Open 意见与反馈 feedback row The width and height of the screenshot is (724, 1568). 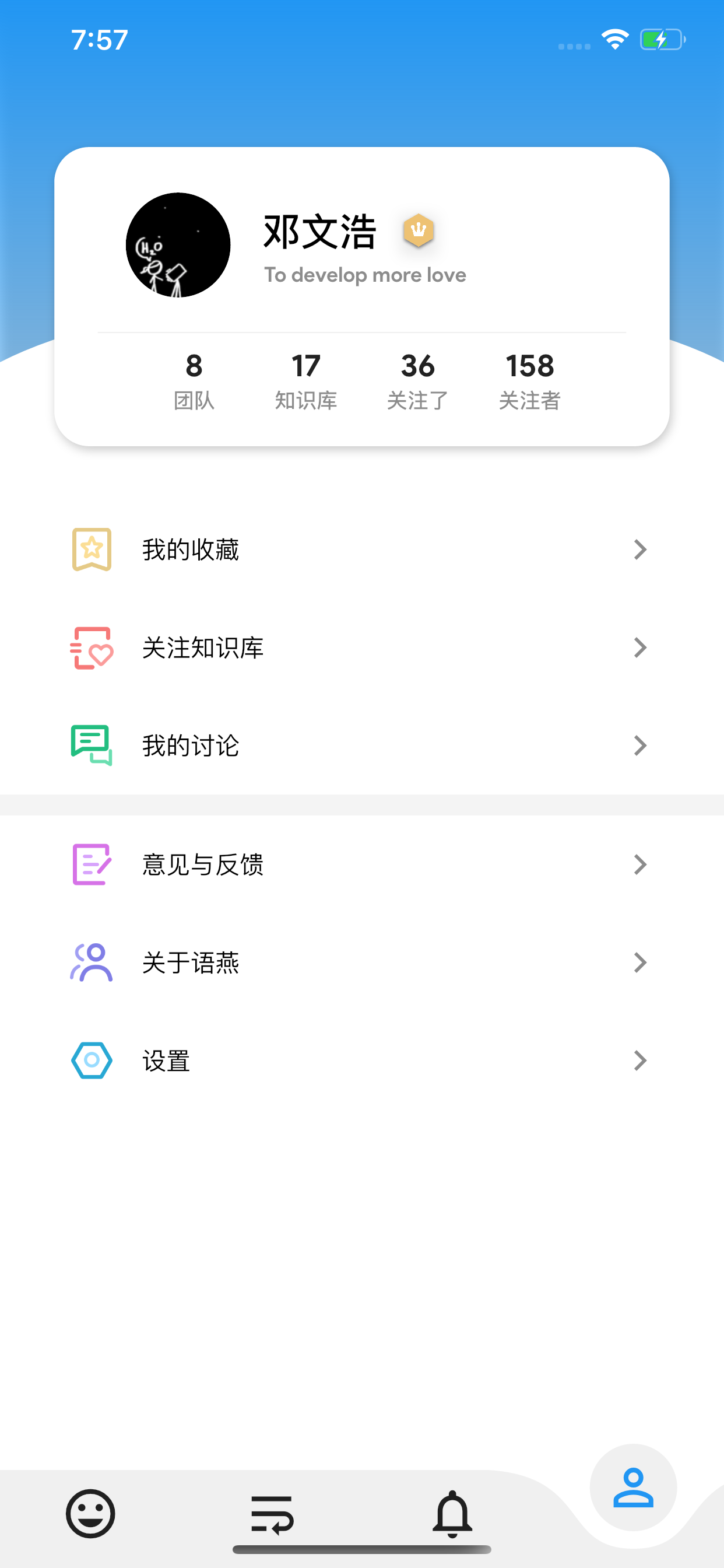(x=362, y=864)
